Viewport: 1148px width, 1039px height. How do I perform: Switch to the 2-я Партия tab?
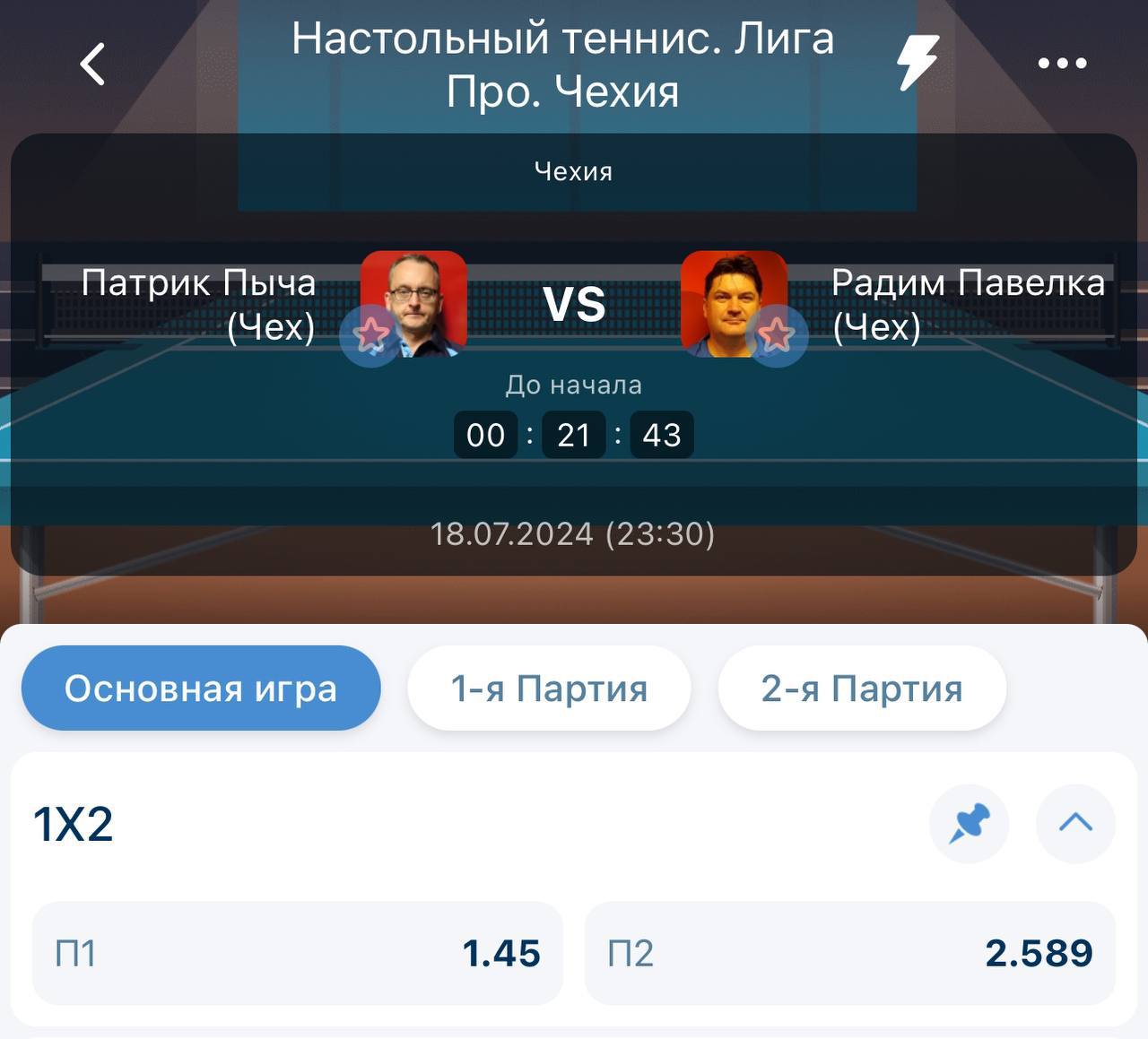click(x=862, y=688)
